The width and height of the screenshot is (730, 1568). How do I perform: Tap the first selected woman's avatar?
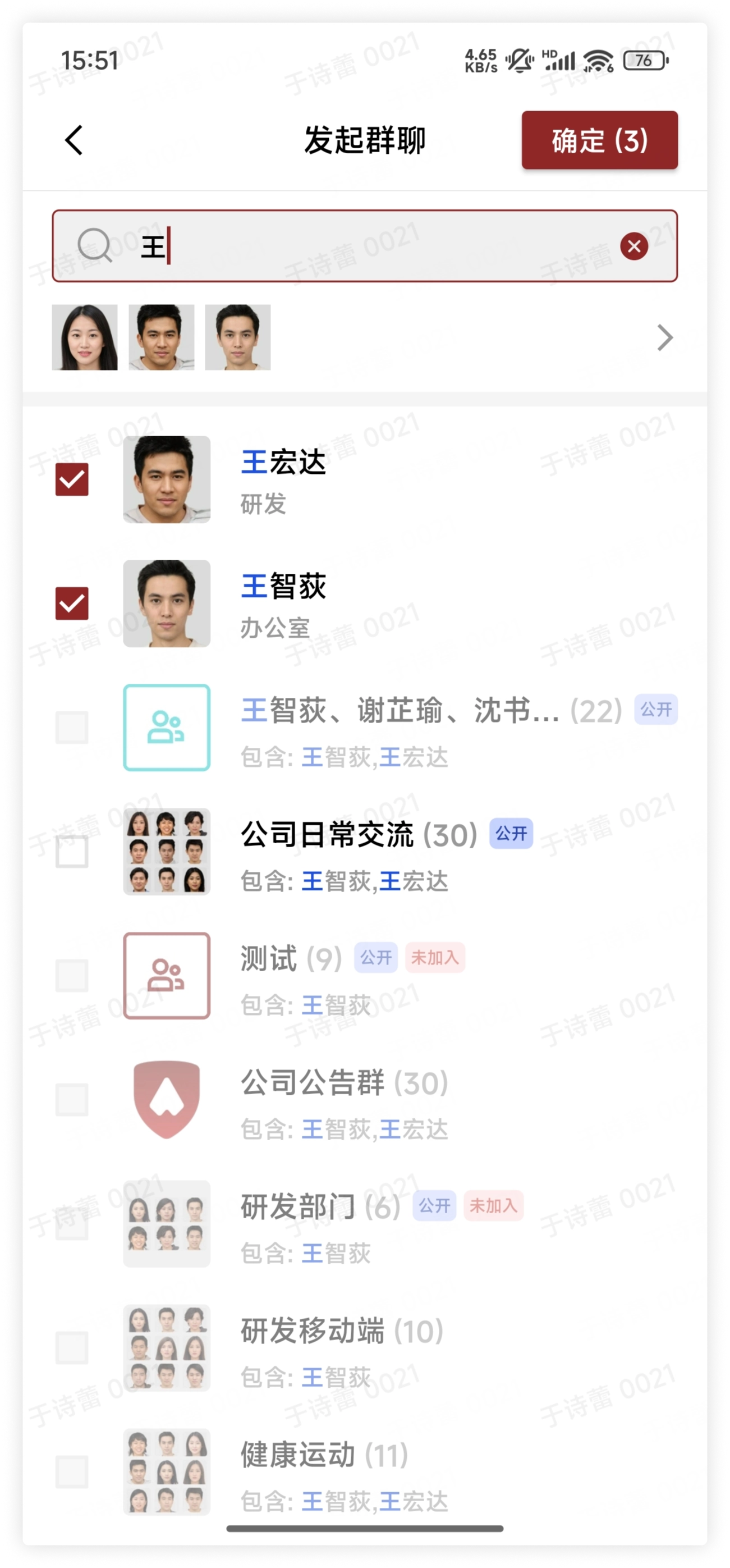[85, 338]
